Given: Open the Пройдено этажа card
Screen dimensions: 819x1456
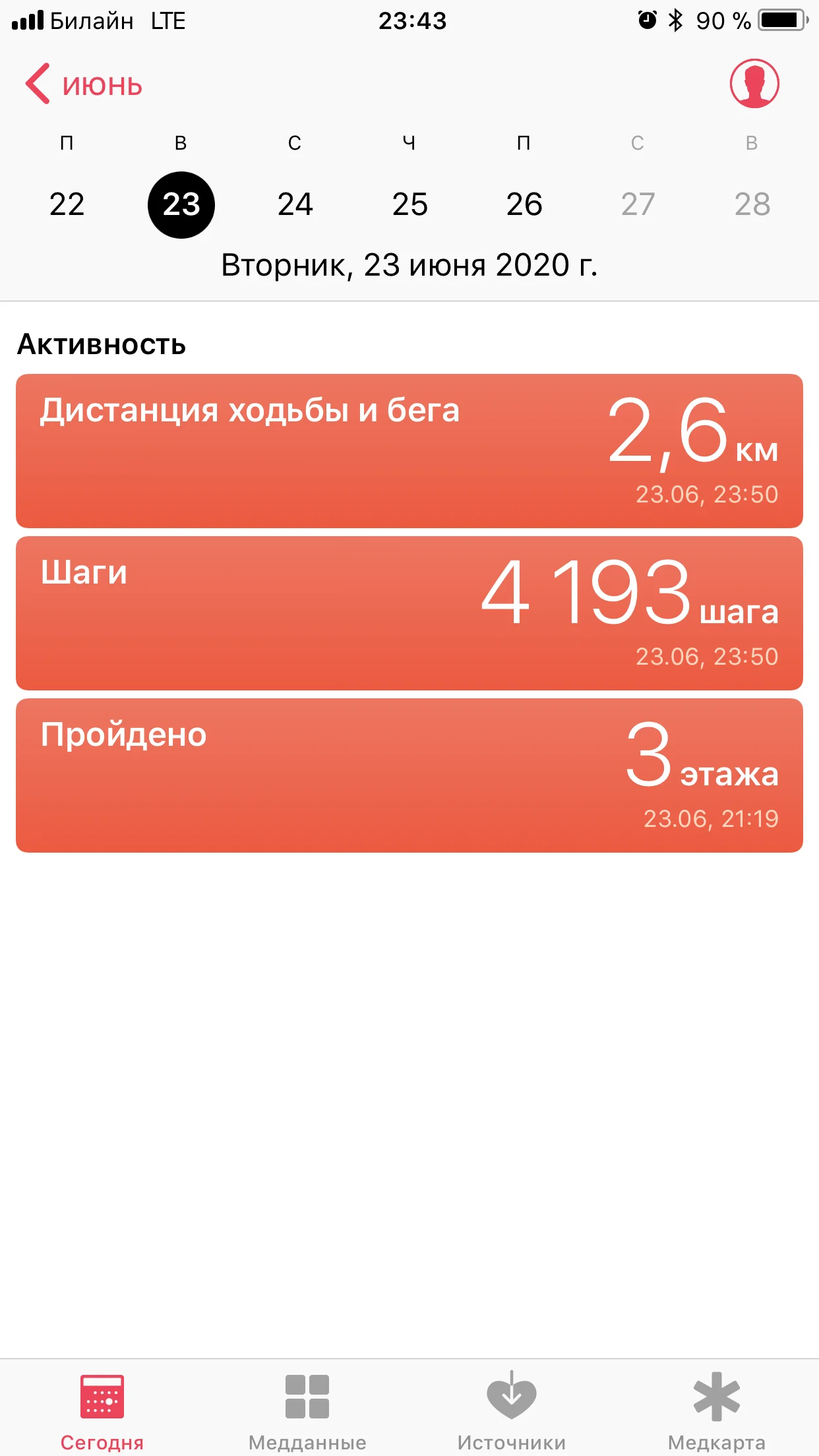Looking at the screenshot, I should (409, 775).
